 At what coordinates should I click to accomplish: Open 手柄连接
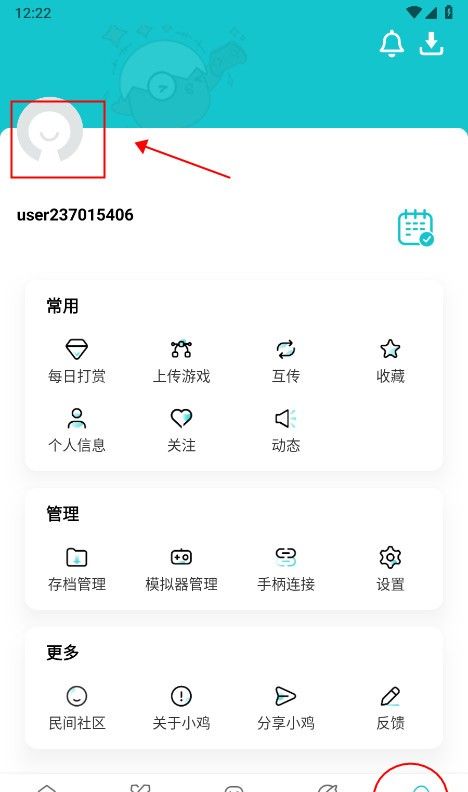pyautogui.click(x=286, y=569)
